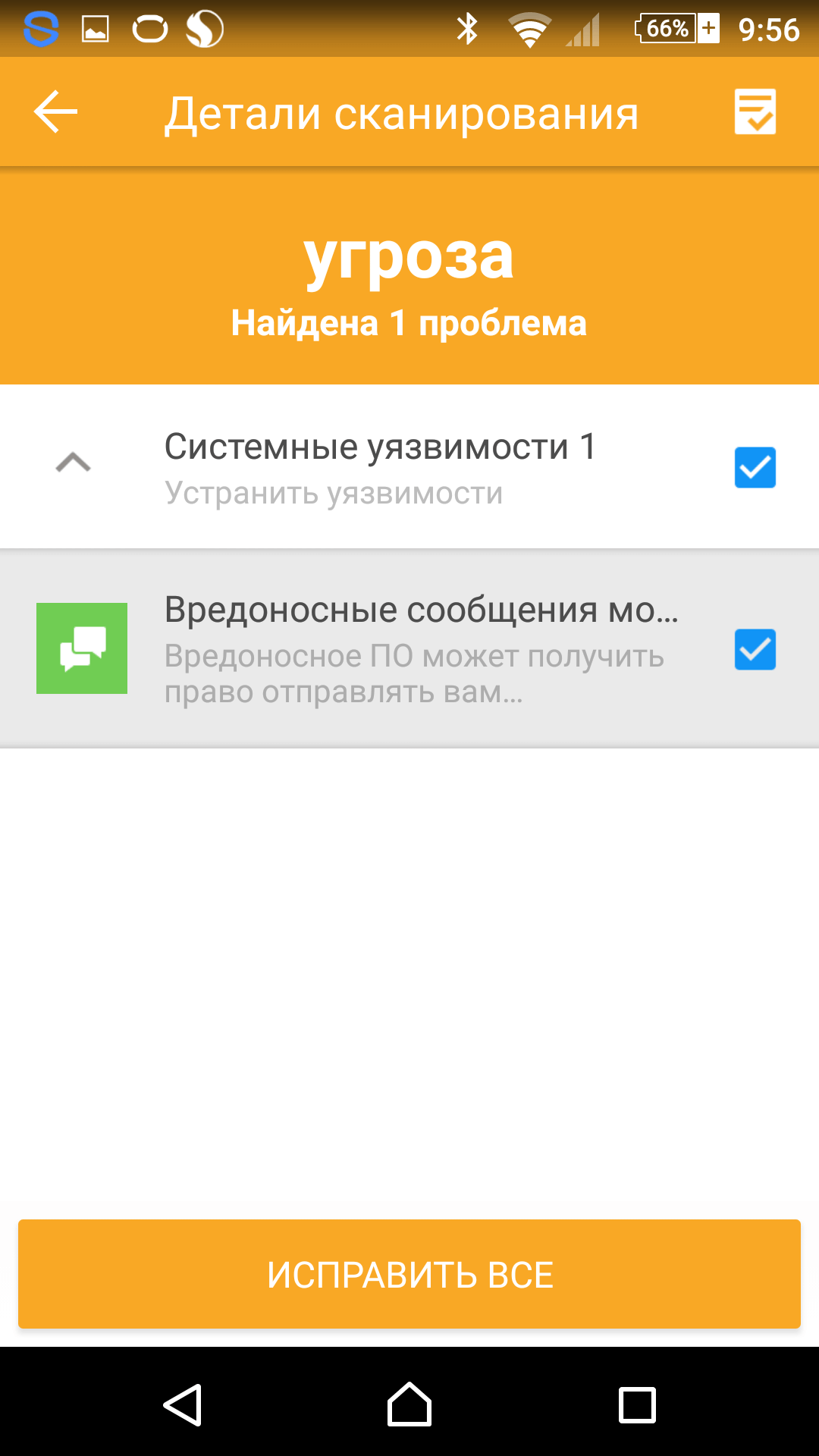
Task: Open recent apps from the navigation bar
Action: point(637,1404)
